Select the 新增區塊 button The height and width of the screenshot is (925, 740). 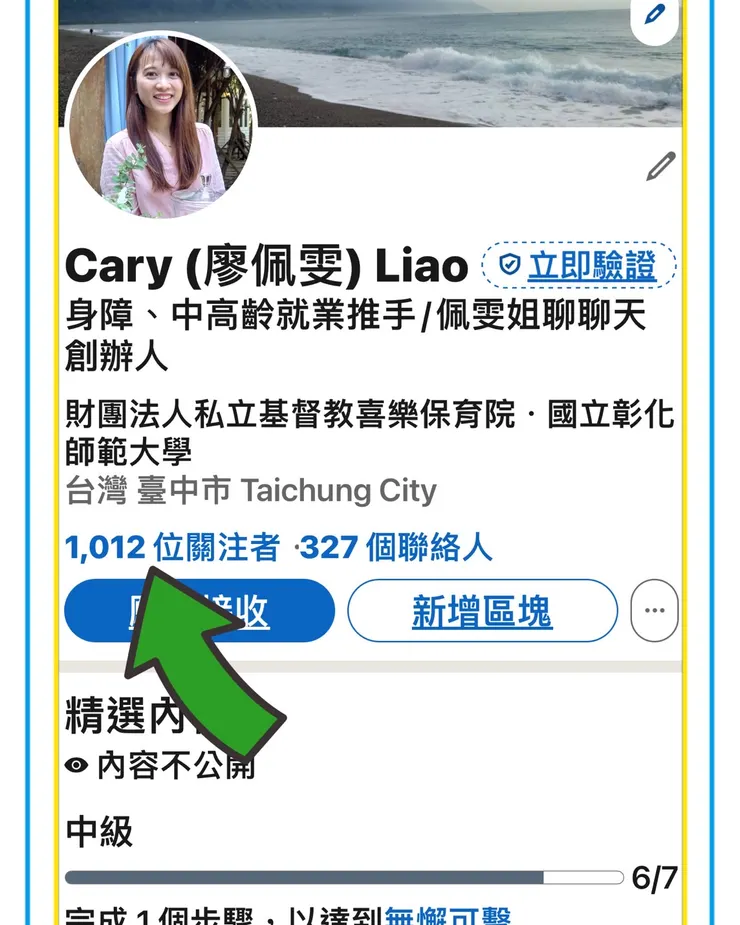tap(482, 611)
